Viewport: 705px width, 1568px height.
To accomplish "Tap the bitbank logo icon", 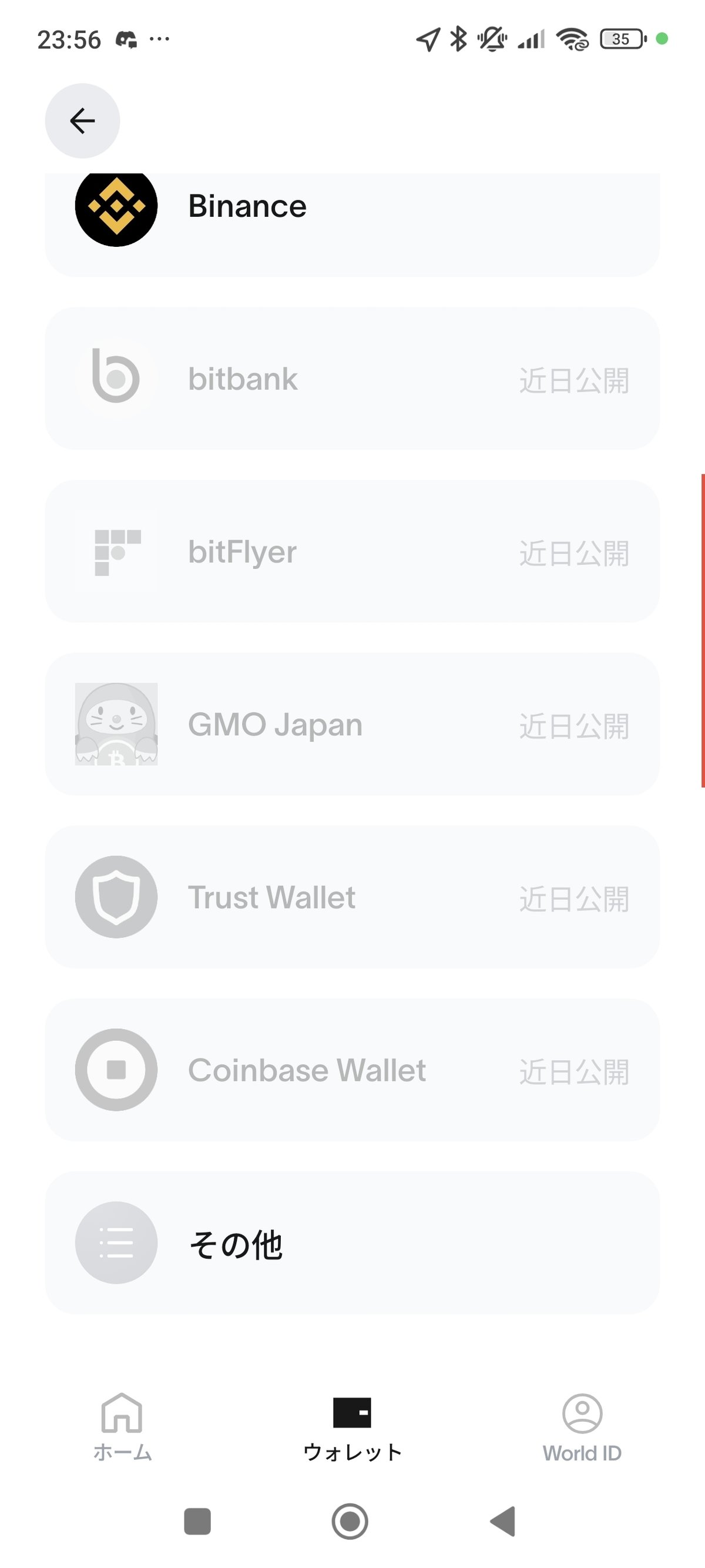I will coord(116,377).
